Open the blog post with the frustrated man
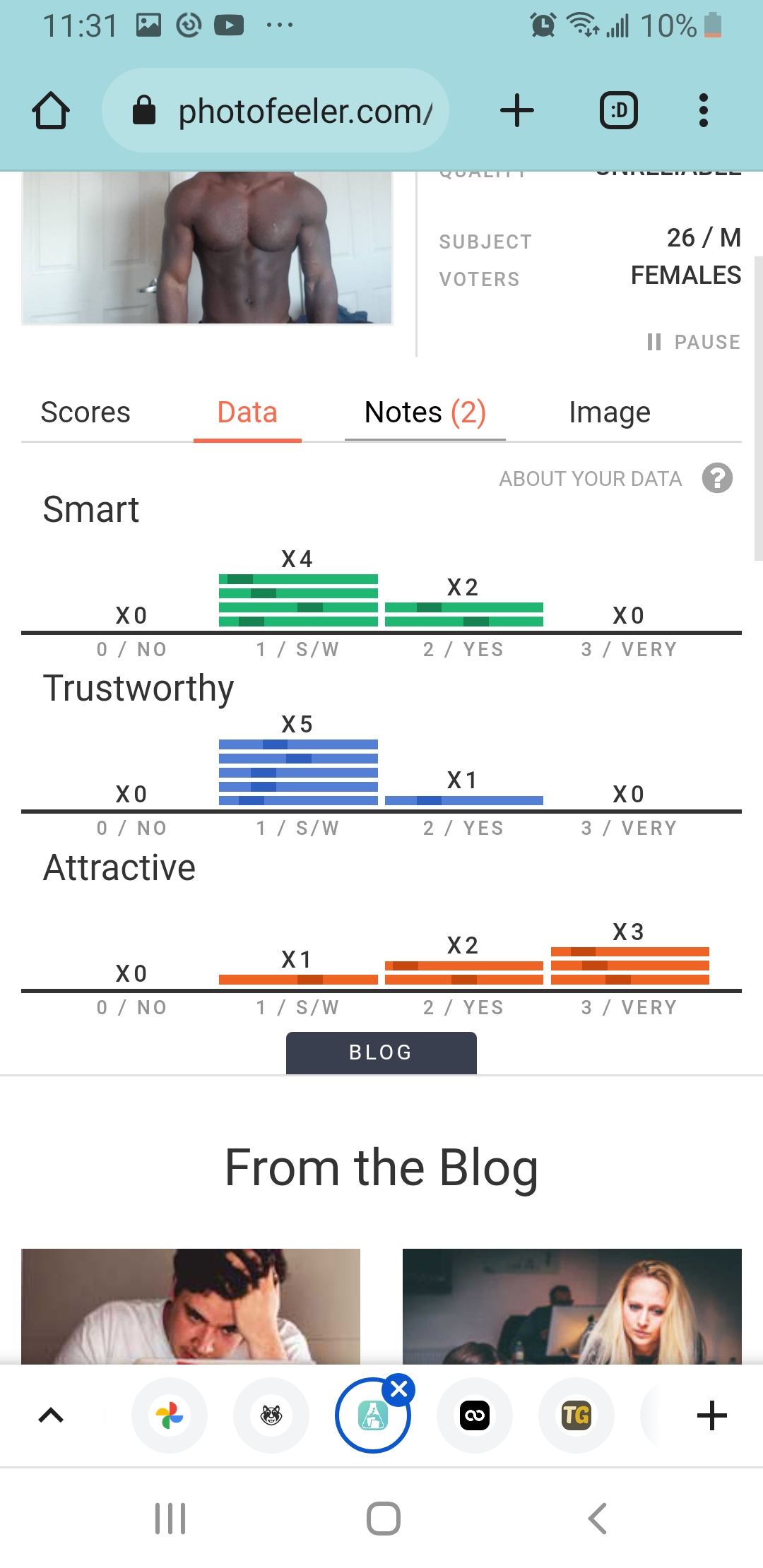The image size is (763, 1568). pos(191,1305)
